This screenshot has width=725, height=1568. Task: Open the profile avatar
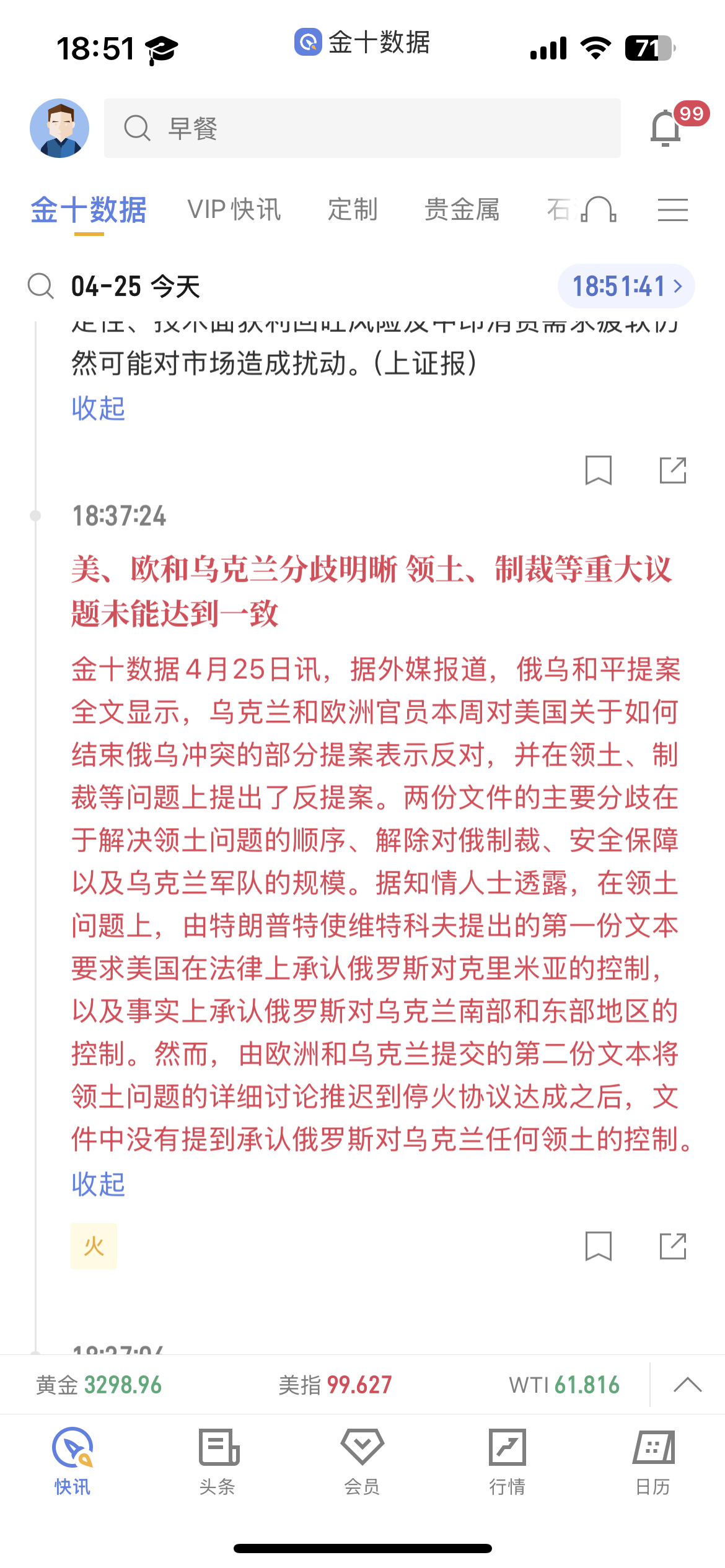coord(59,128)
